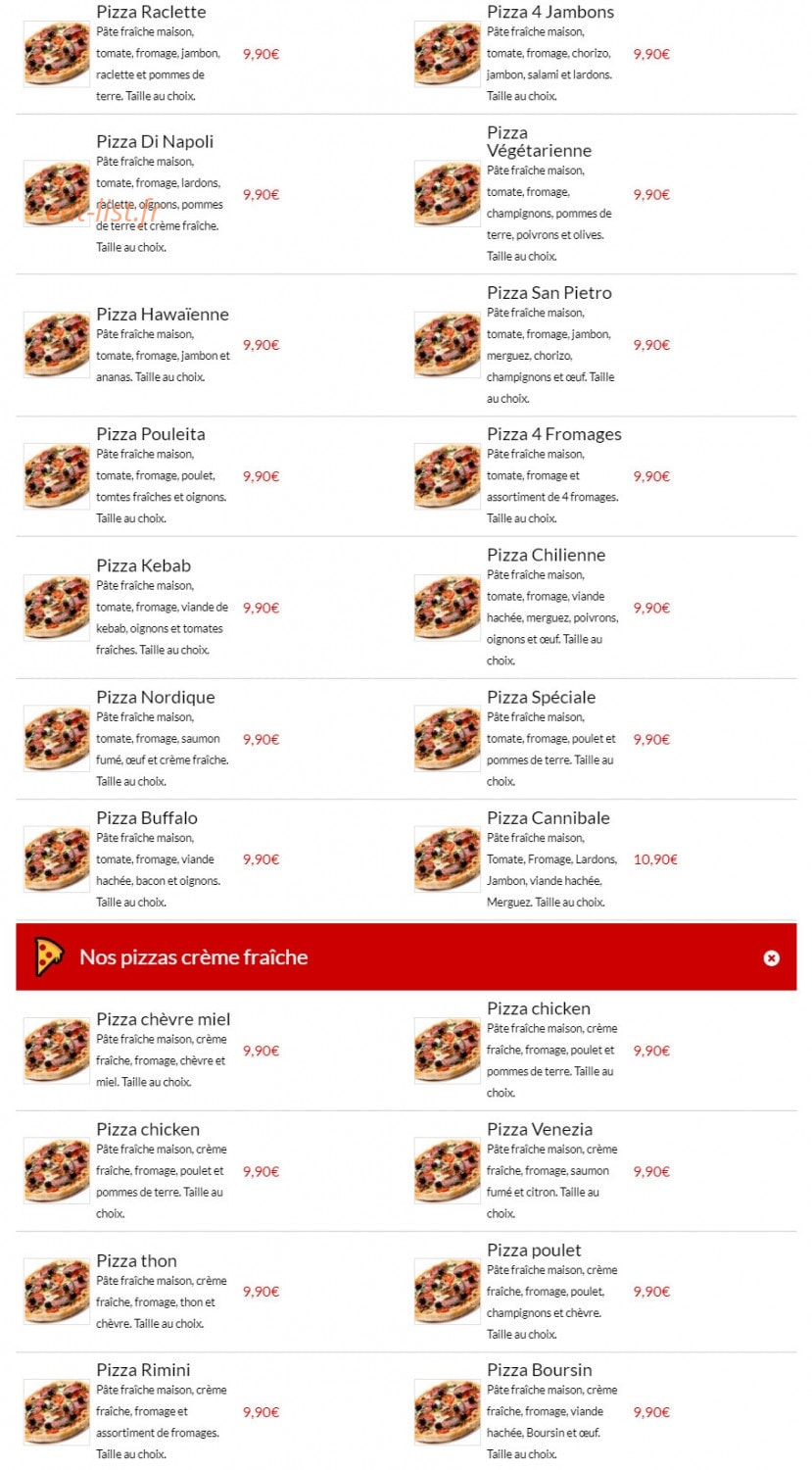Choose Pizza Kebab
Screen dimensions: 812x1470
(144, 565)
